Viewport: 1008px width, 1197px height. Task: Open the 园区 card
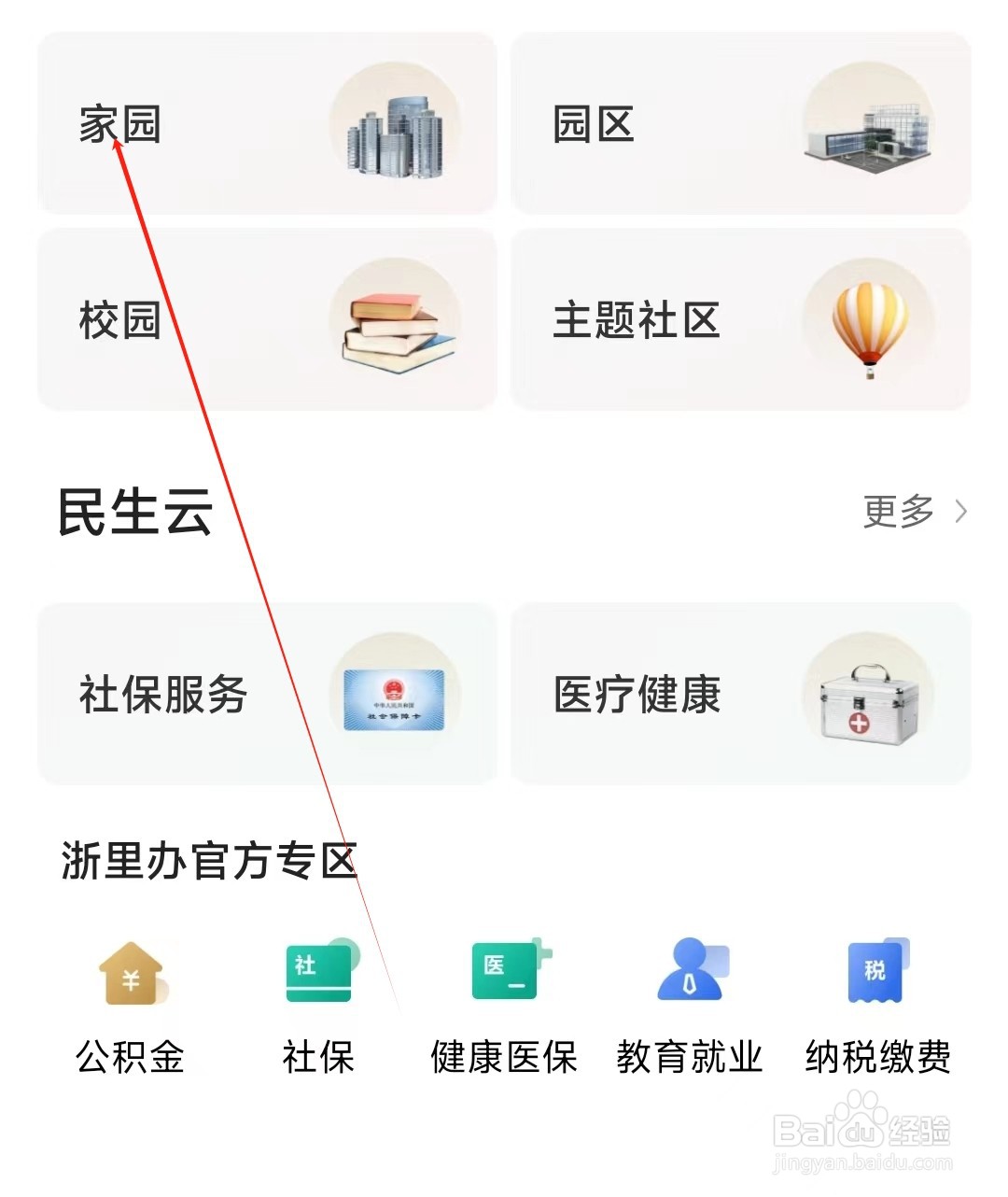(740, 124)
